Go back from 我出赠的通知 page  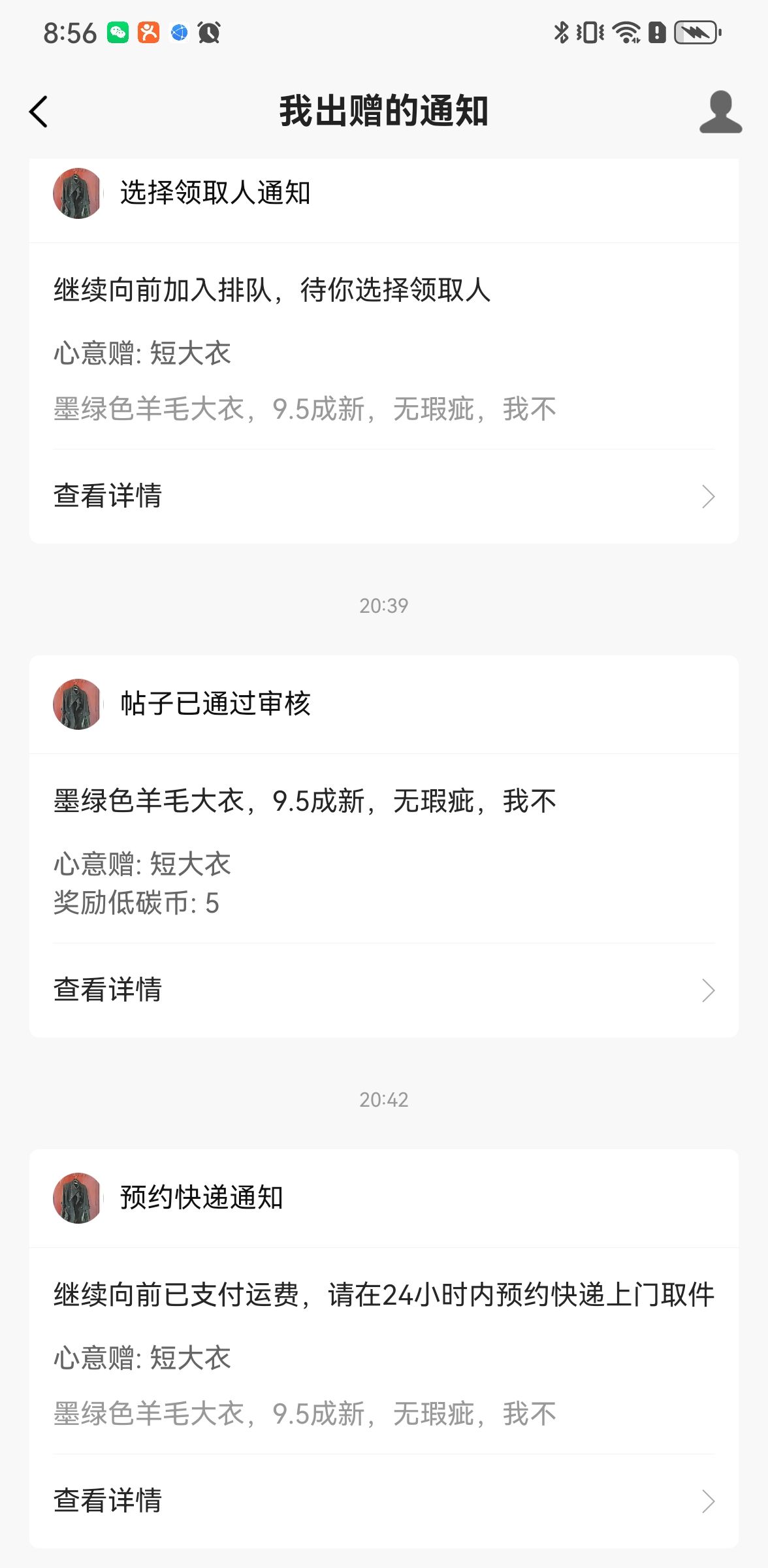[39, 111]
